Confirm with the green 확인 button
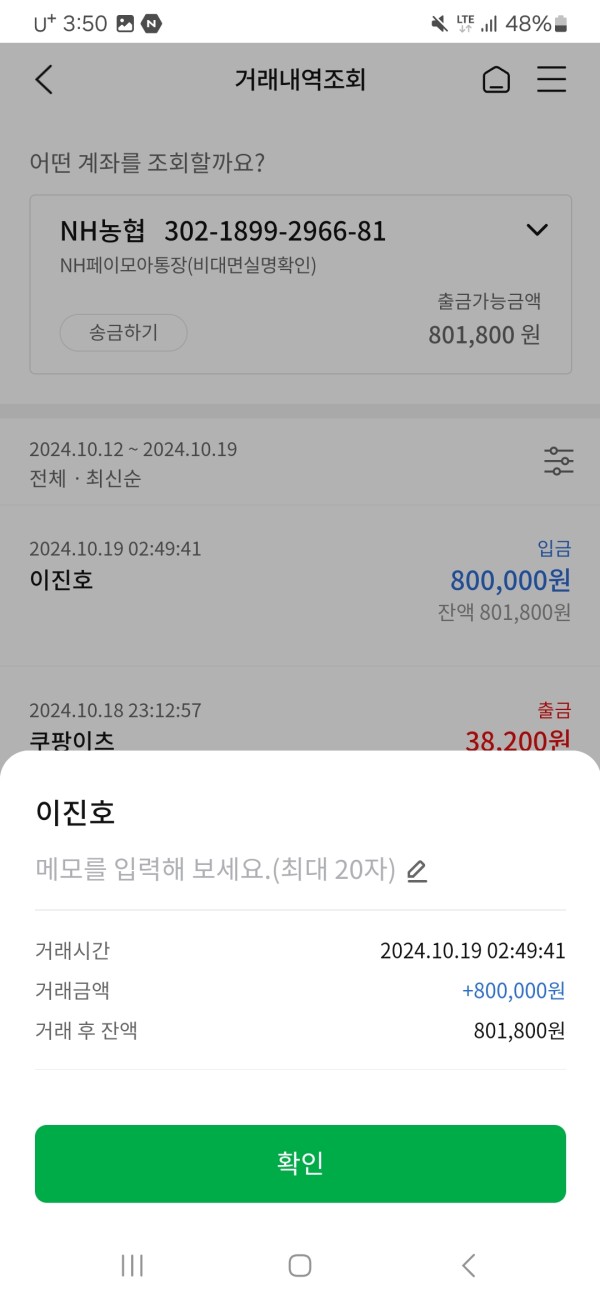The image size is (600, 1300). (x=300, y=1163)
